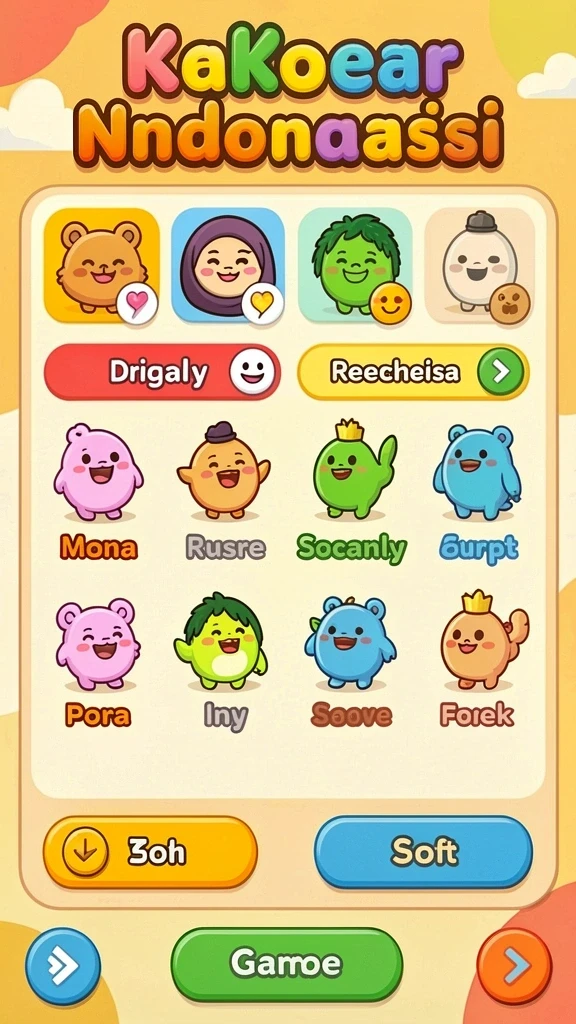Tap the blue double-arrow round button

pyautogui.click(x=63, y=967)
